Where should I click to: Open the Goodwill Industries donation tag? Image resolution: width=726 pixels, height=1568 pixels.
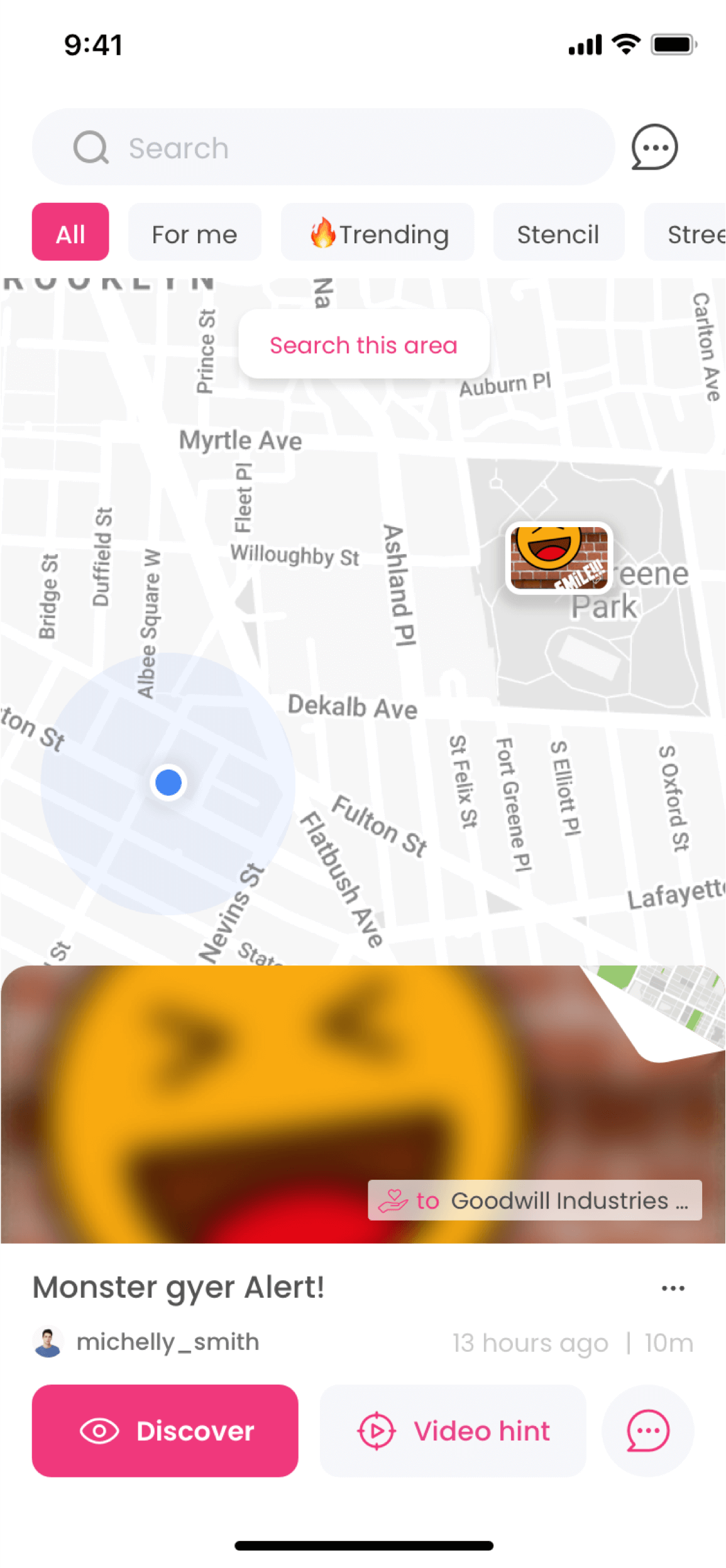pos(534,1200)
